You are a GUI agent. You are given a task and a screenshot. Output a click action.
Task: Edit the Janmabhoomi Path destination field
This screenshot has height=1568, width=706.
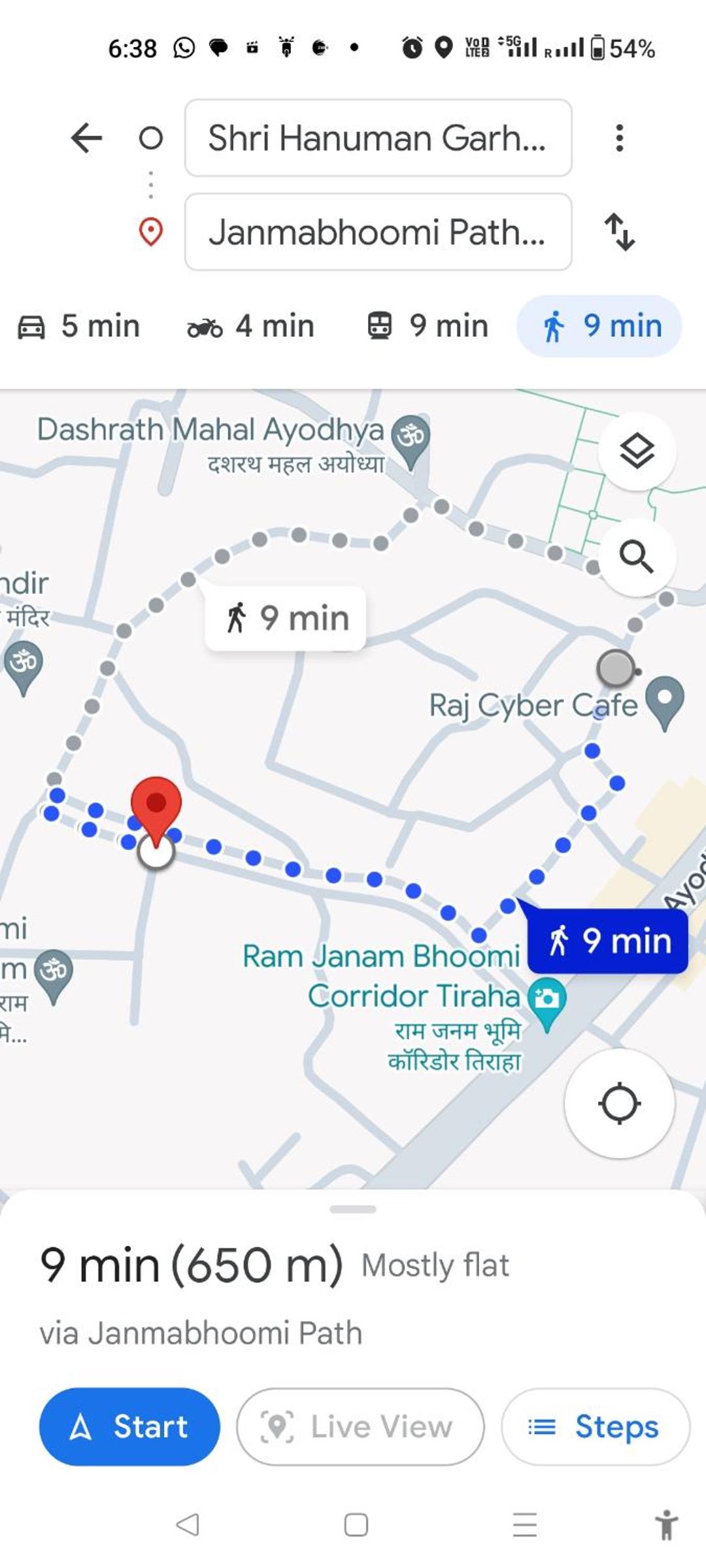click(378, 232)
